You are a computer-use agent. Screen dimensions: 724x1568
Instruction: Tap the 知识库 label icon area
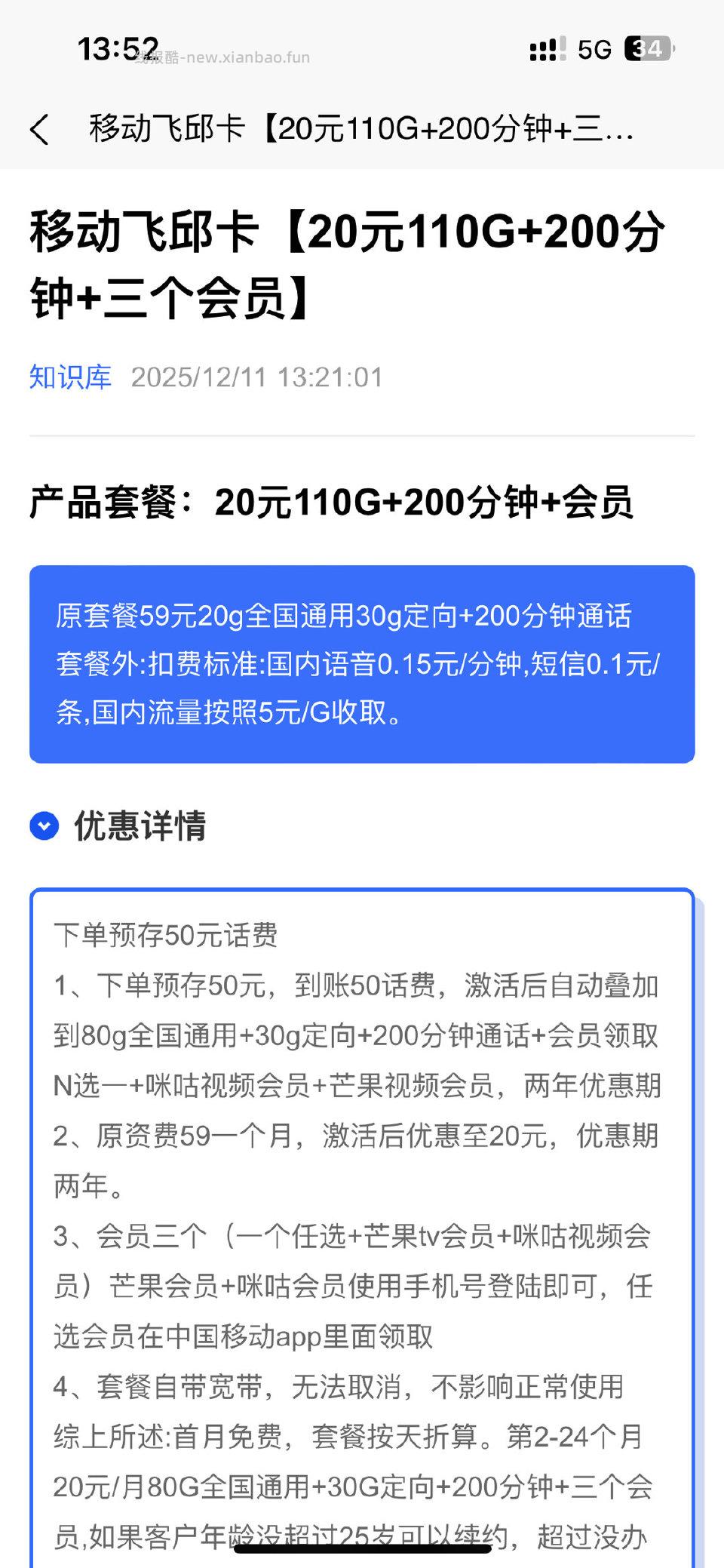coord(69,377)
